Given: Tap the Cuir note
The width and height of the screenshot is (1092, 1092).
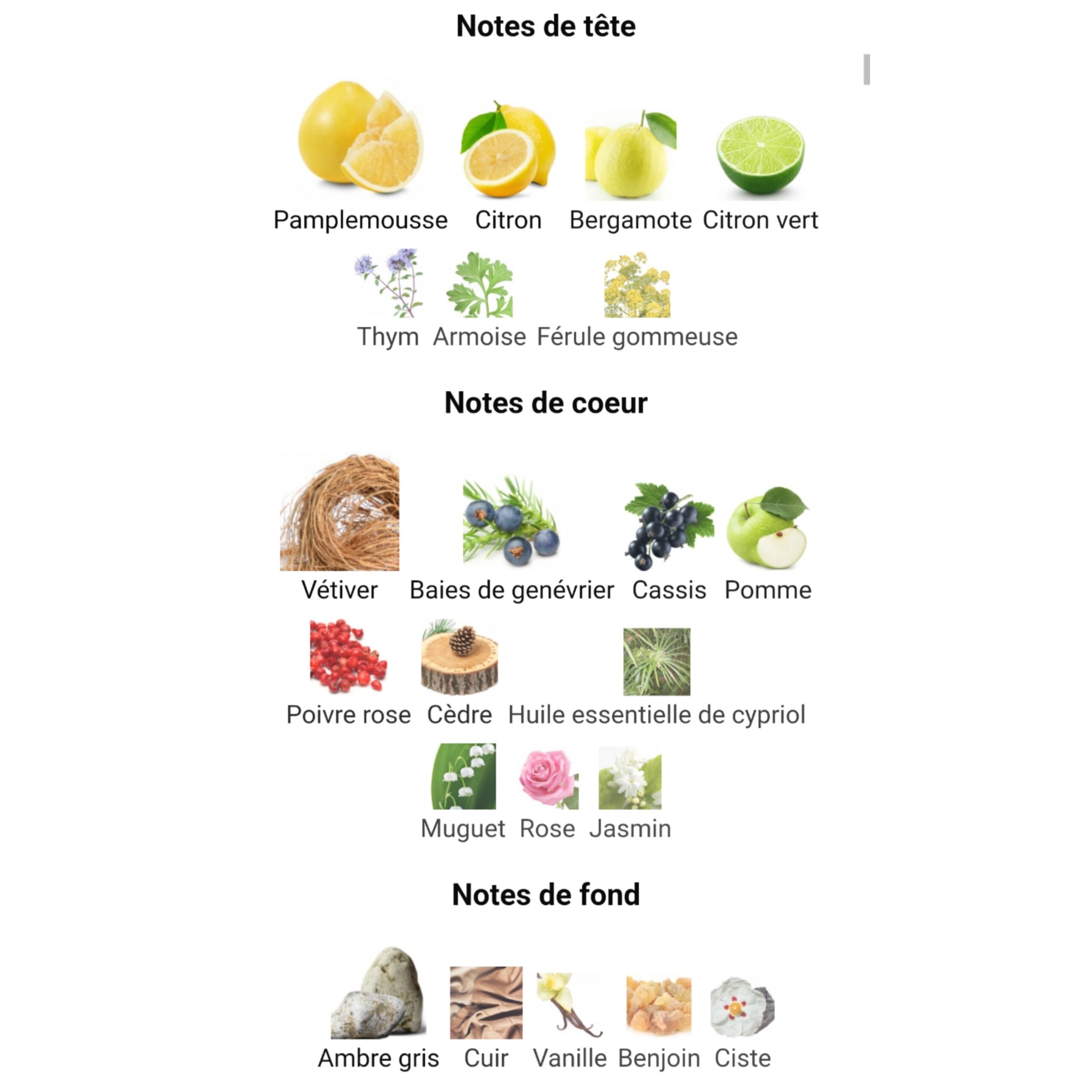Looking at the screenshot, I should 485,1003.
